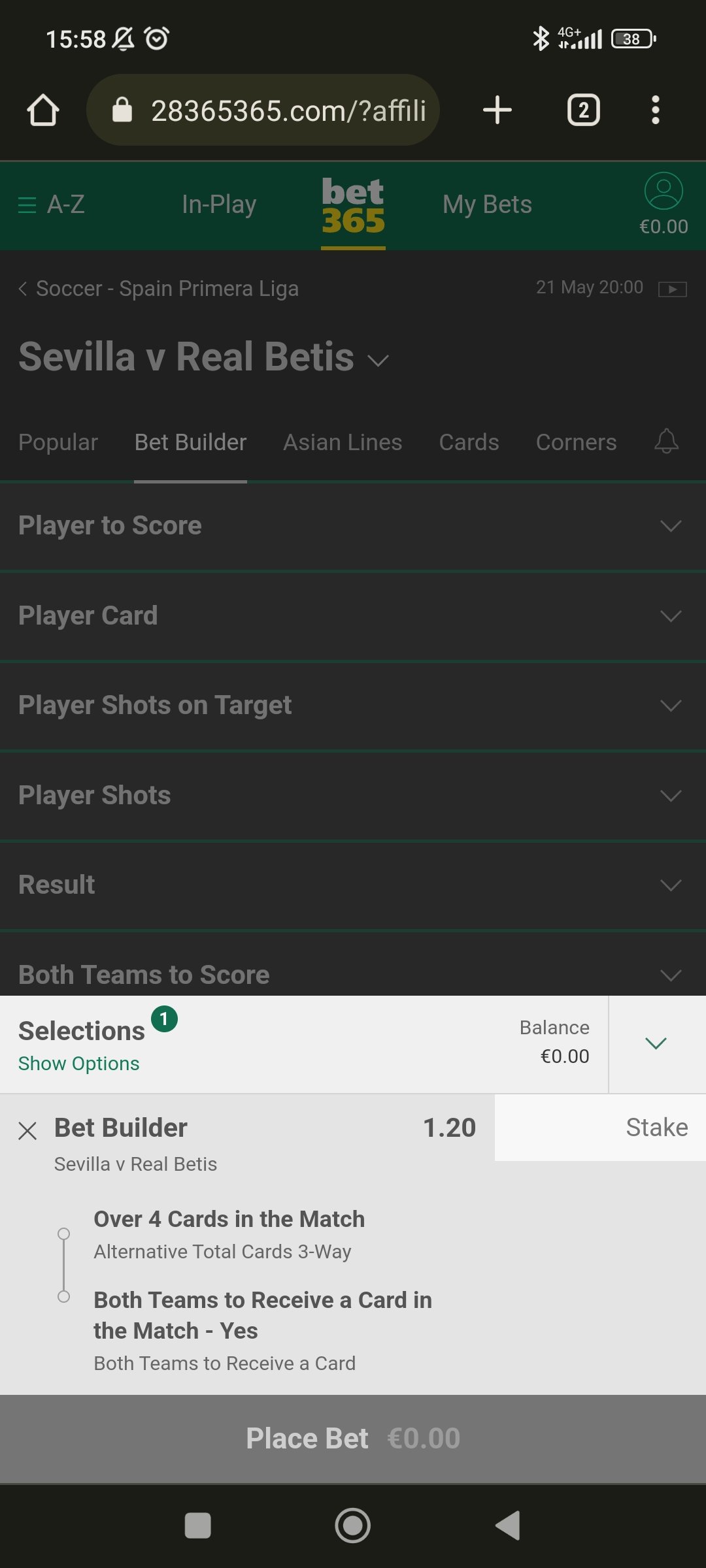Go back to Soccer - Spain Primera Liga
Screen dimensions: 706x1568
[x=159, y=288]
